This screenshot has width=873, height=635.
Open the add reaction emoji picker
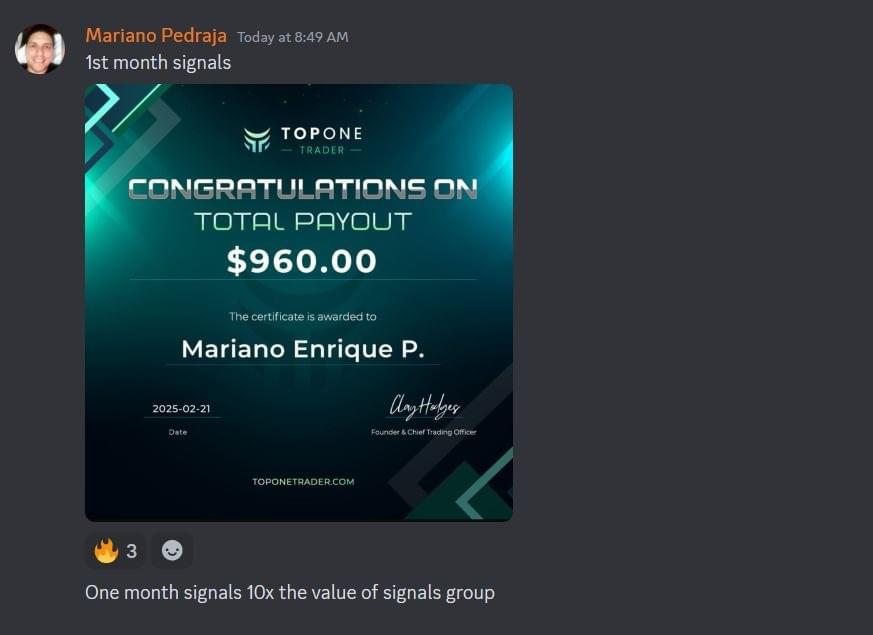172,551
